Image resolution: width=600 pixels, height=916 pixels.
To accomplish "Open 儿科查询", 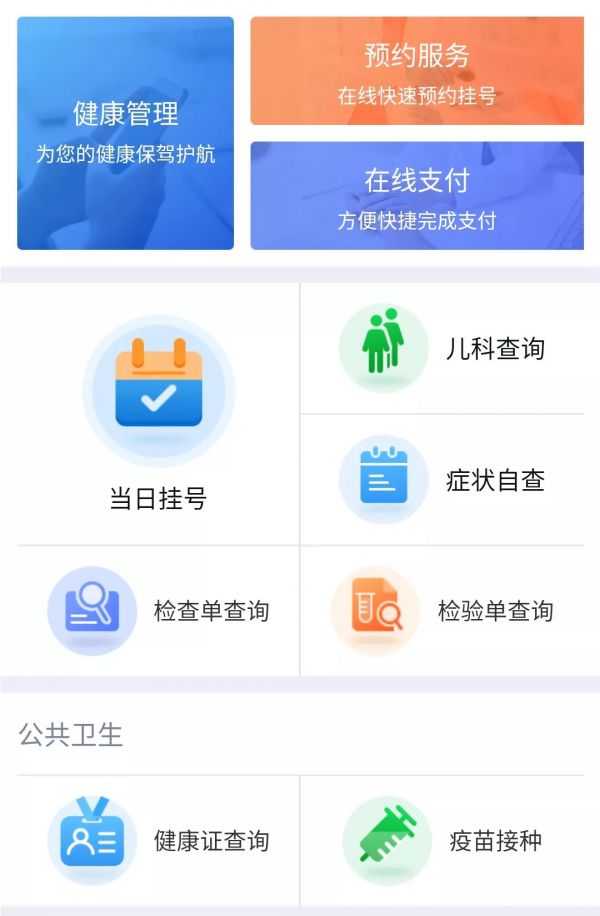I will click(x=442, y=348).
